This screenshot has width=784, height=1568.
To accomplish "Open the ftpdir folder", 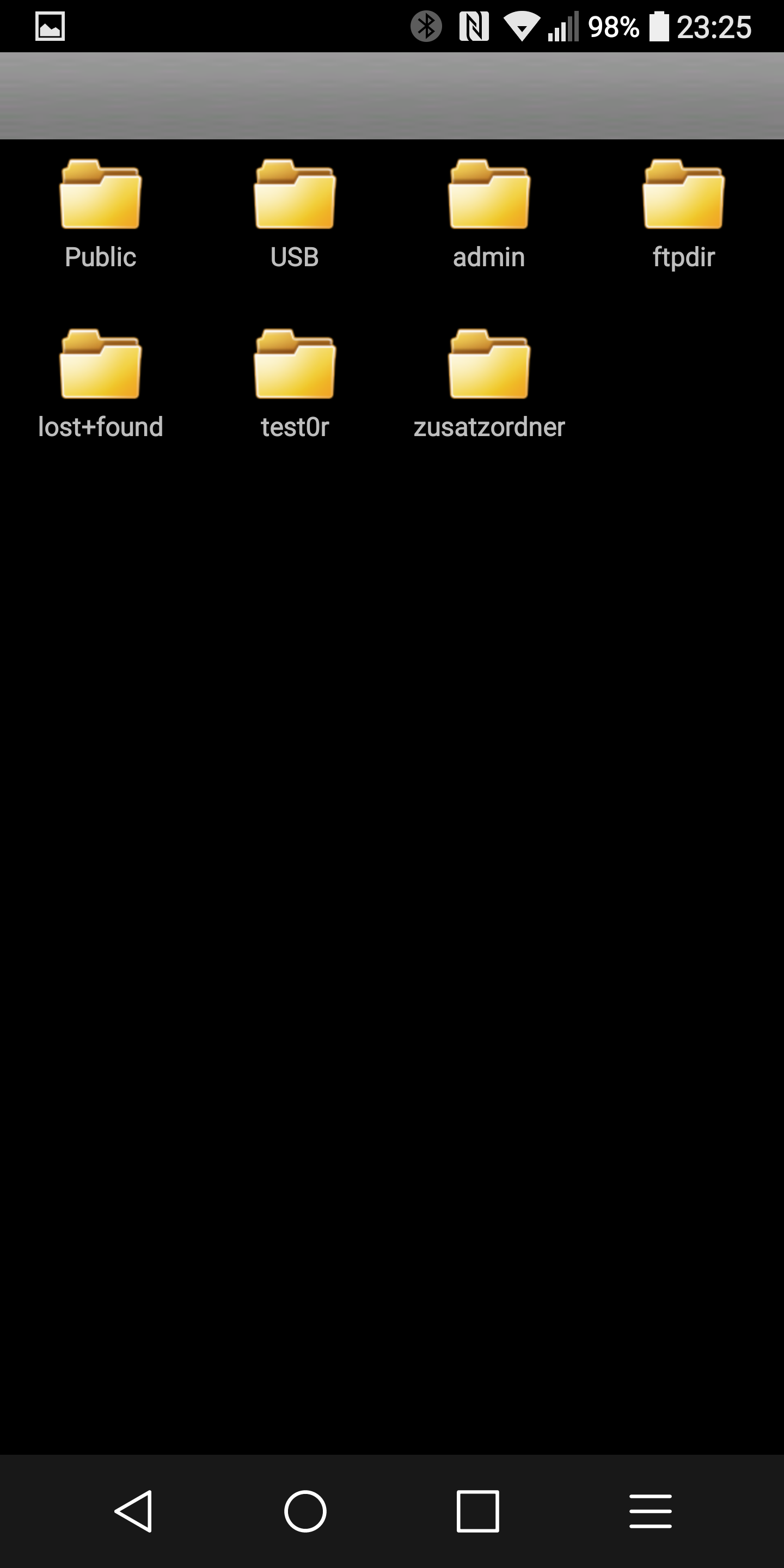I will (683, 196).
